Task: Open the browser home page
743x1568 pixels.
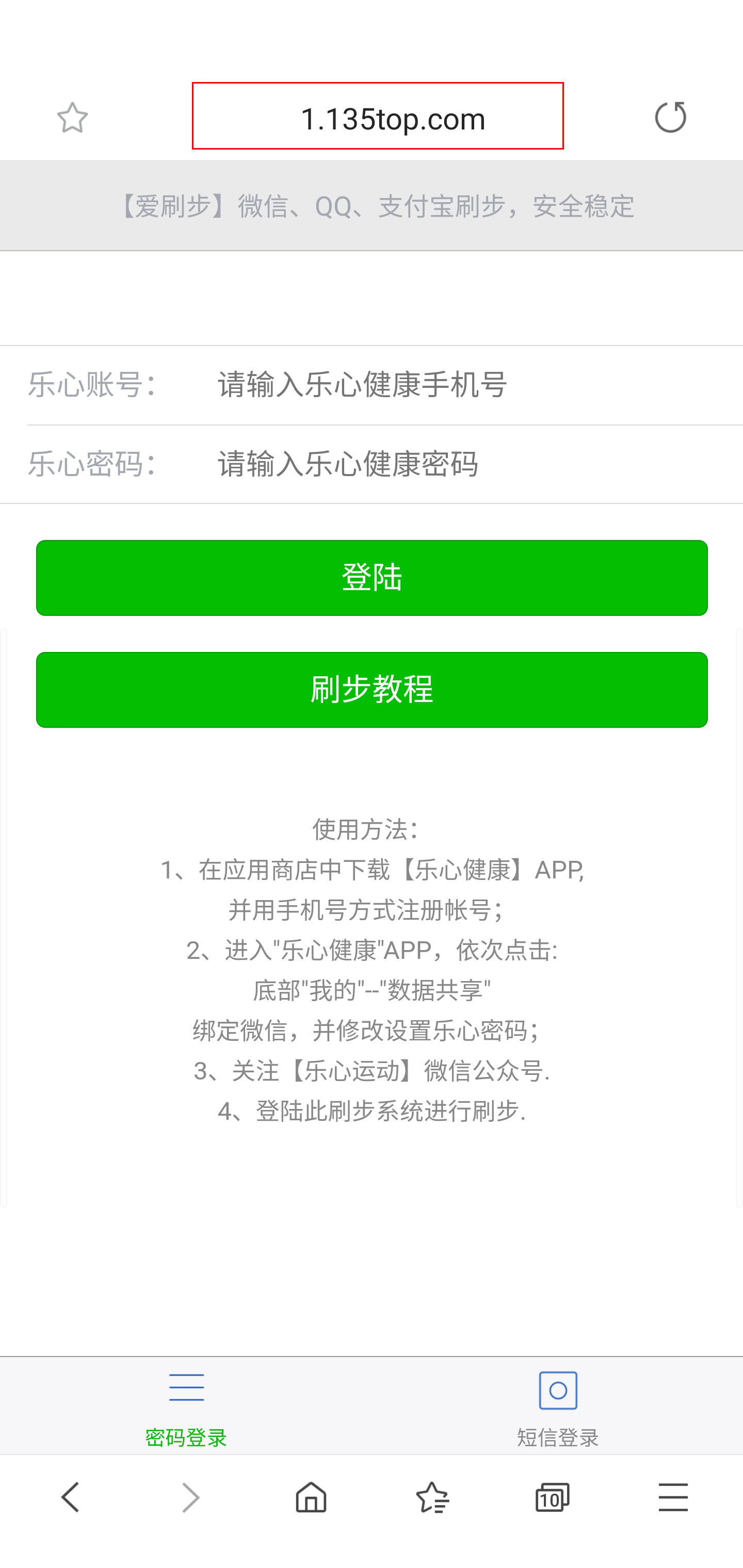Action: 311,1498
